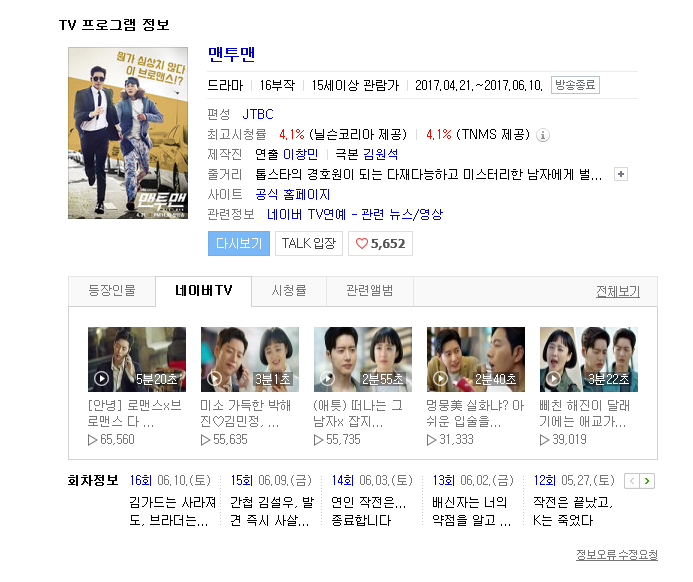
Task: Open the 맨투맨 title link
Action: coord(231,54)
